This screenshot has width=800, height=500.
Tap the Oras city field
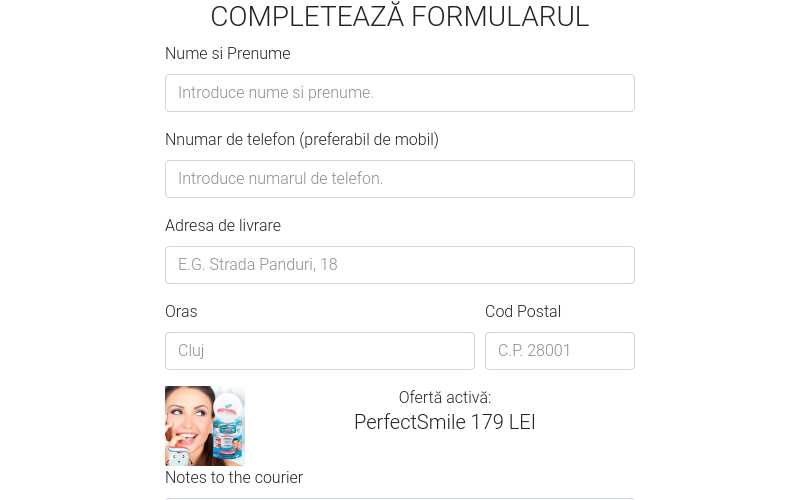[x=319, y=351]
